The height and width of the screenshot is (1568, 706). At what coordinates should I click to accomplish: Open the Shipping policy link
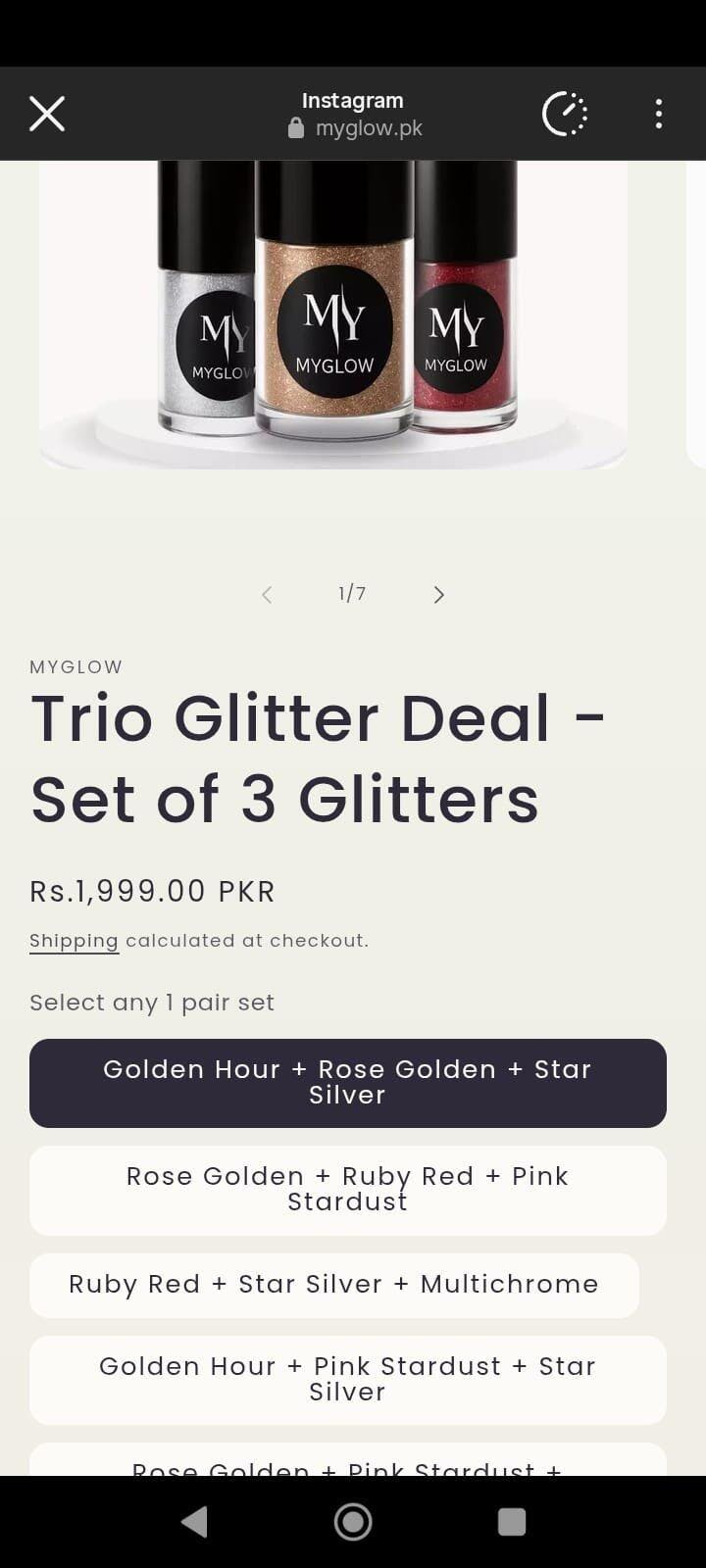(x=74, y=941)
